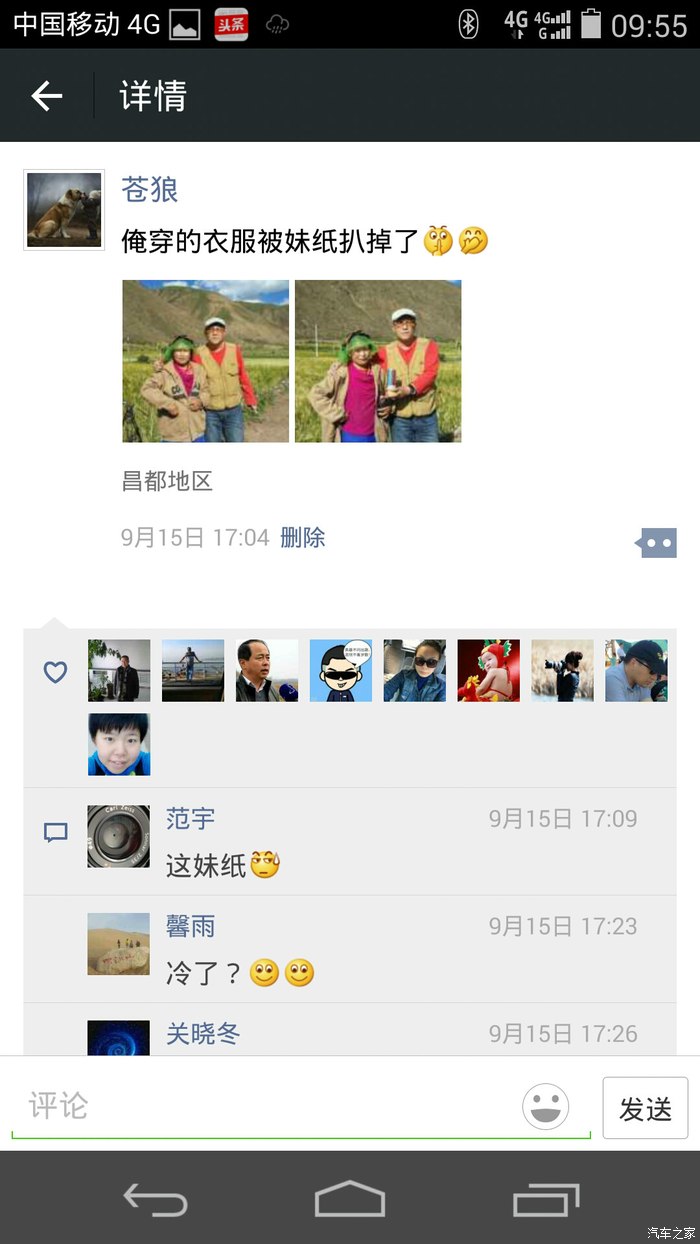
Task: Focus the 评论 comment input field
Action: 260,1106
